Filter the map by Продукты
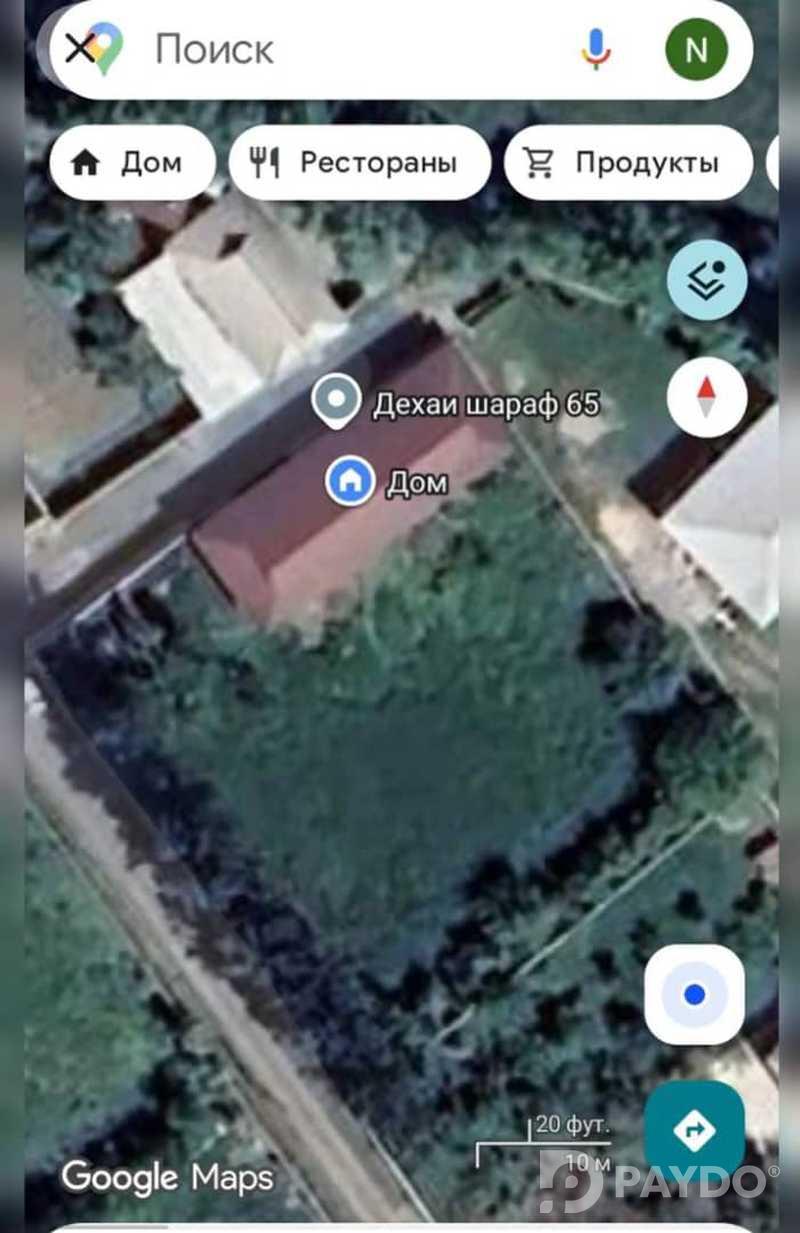 point(628,163)
